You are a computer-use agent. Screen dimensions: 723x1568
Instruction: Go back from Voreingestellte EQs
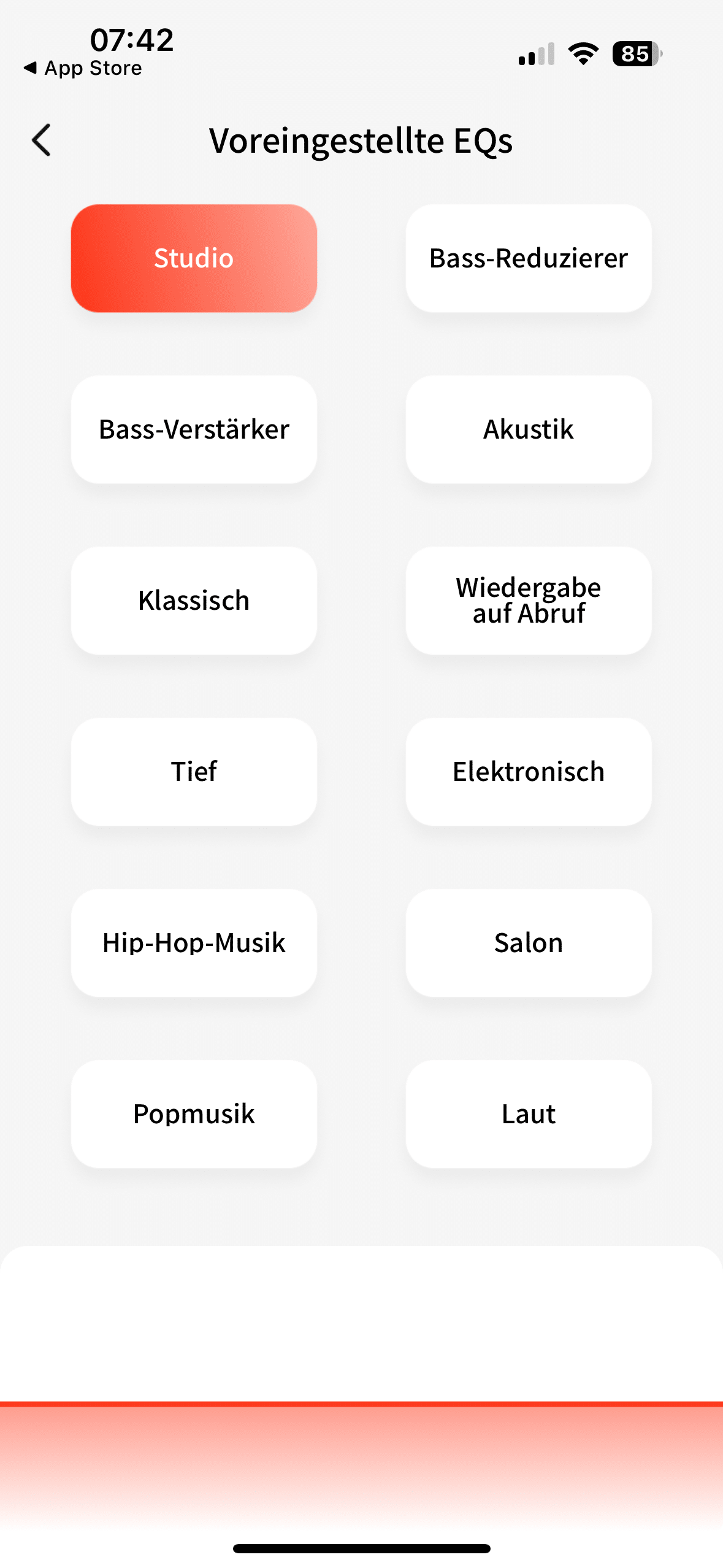click(42, 140)
